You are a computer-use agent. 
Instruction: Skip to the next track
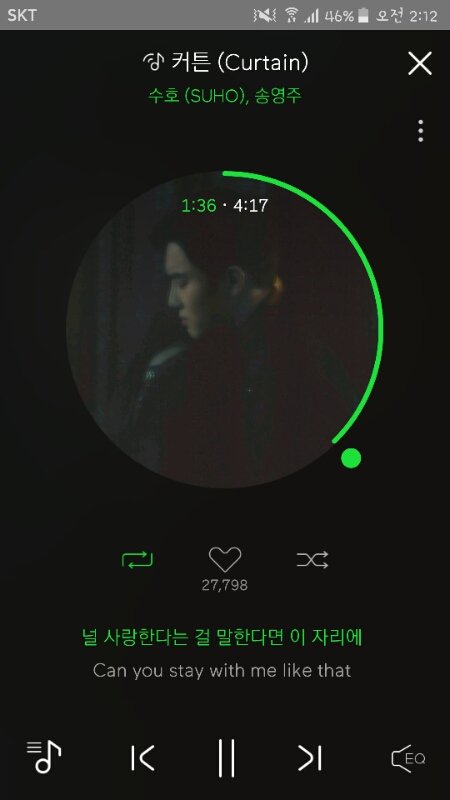tap(310, 758)
